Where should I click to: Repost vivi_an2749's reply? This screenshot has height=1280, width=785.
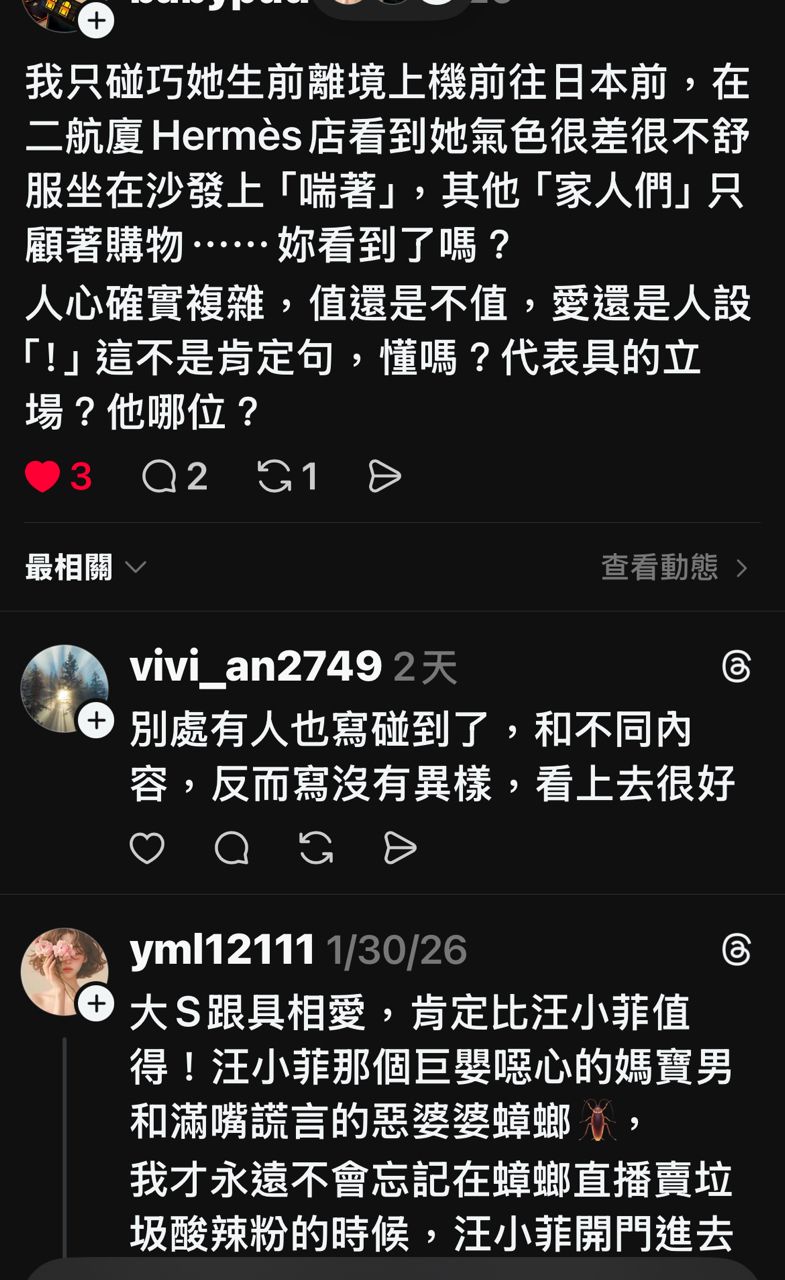(316, 848)
